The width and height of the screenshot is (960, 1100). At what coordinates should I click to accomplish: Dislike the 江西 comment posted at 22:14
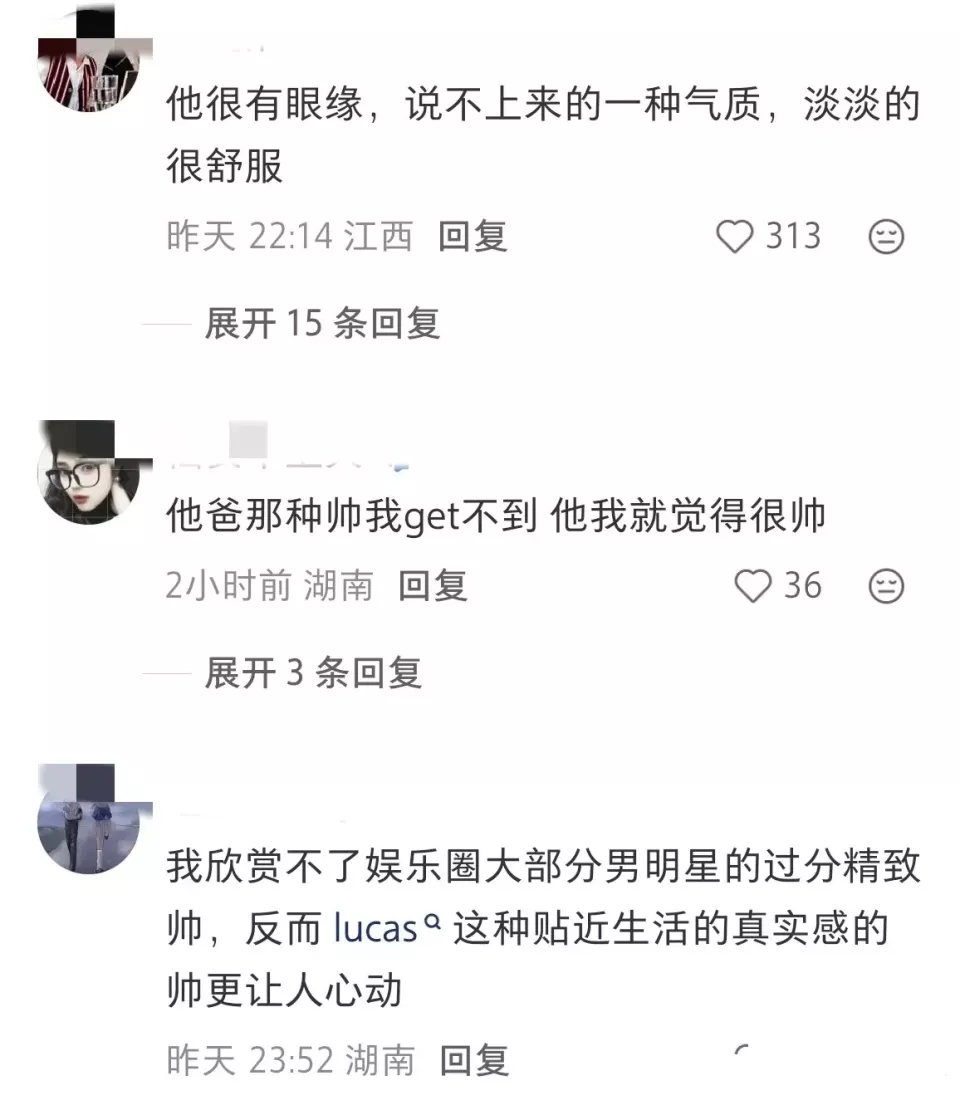(886, 237)
